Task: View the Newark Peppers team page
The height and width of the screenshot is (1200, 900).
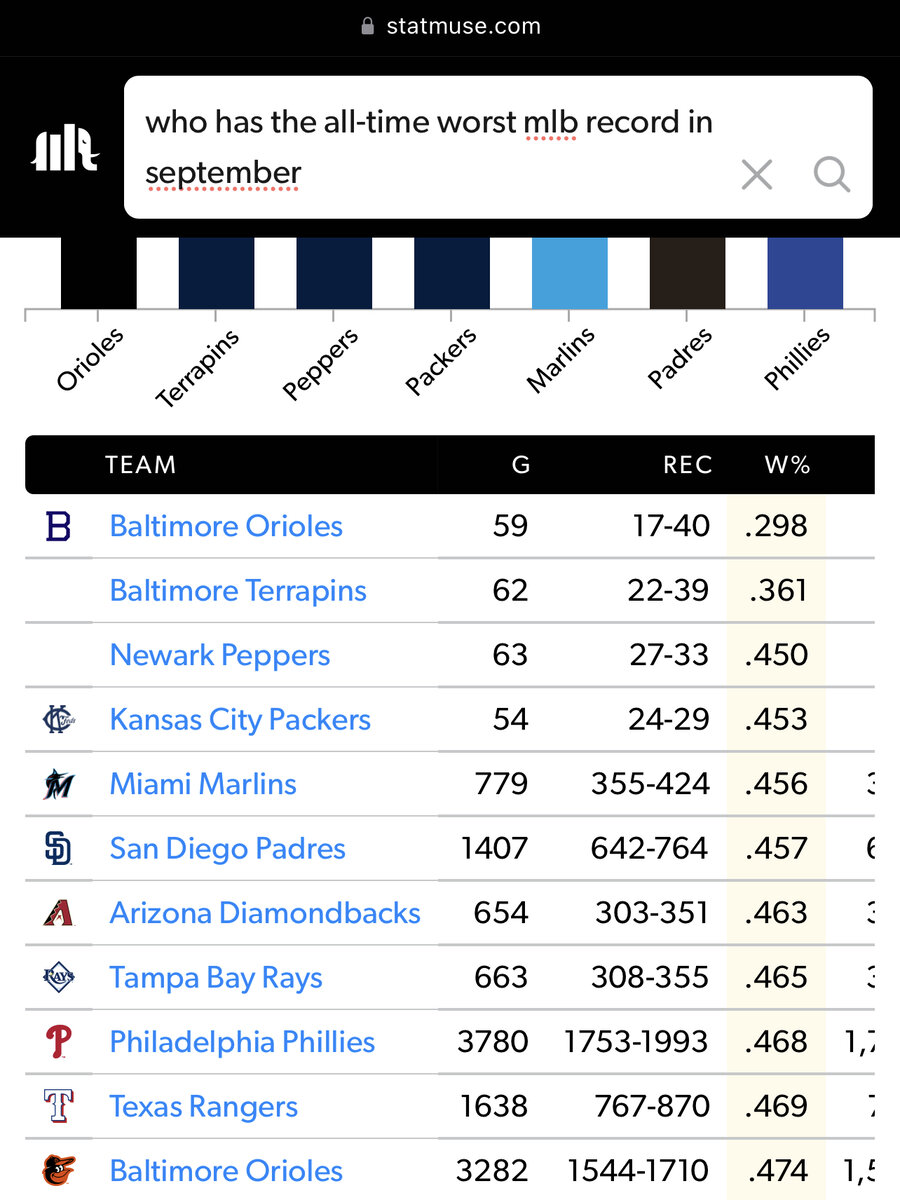Action: tap(220, 655)
